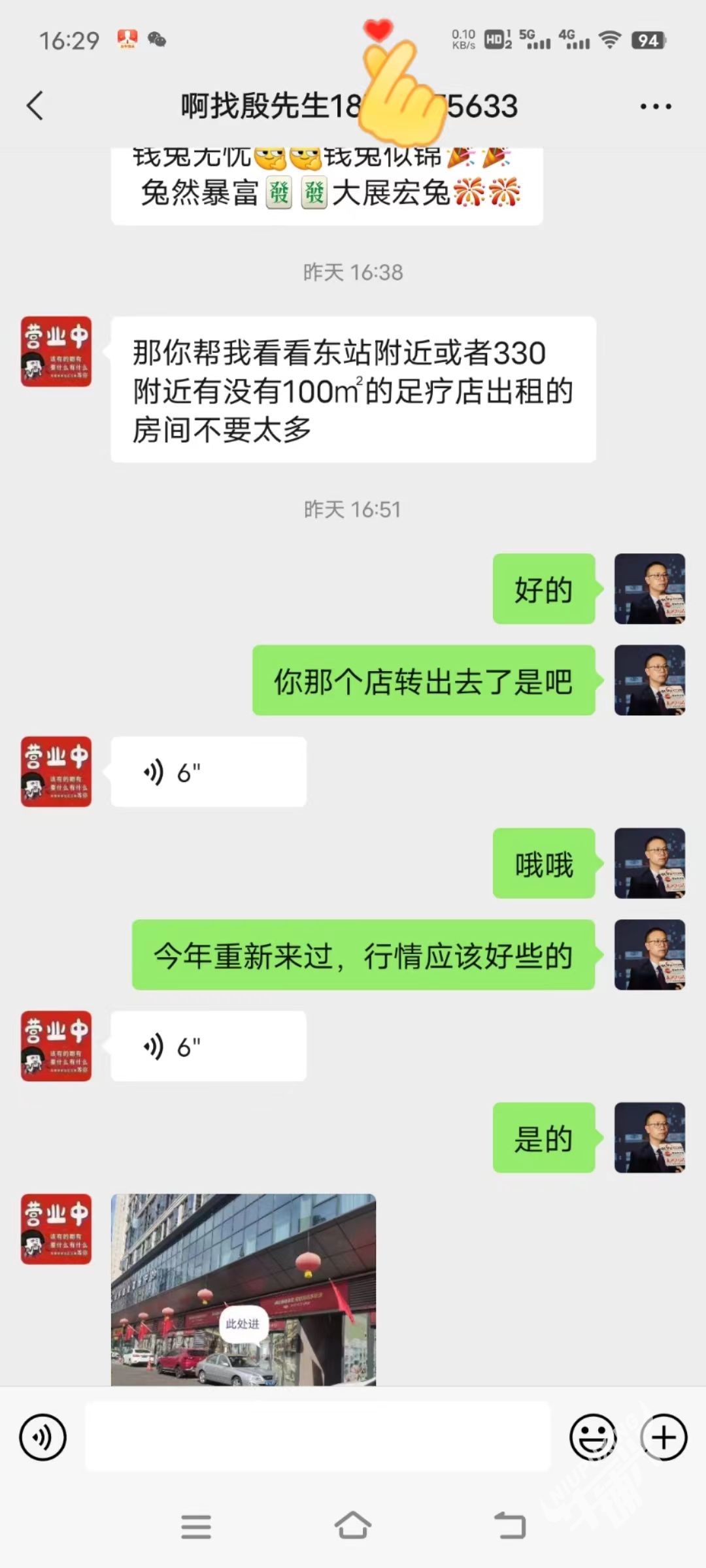
Task: Tap my own avatar next to 好的
Action: click(650, 589)
